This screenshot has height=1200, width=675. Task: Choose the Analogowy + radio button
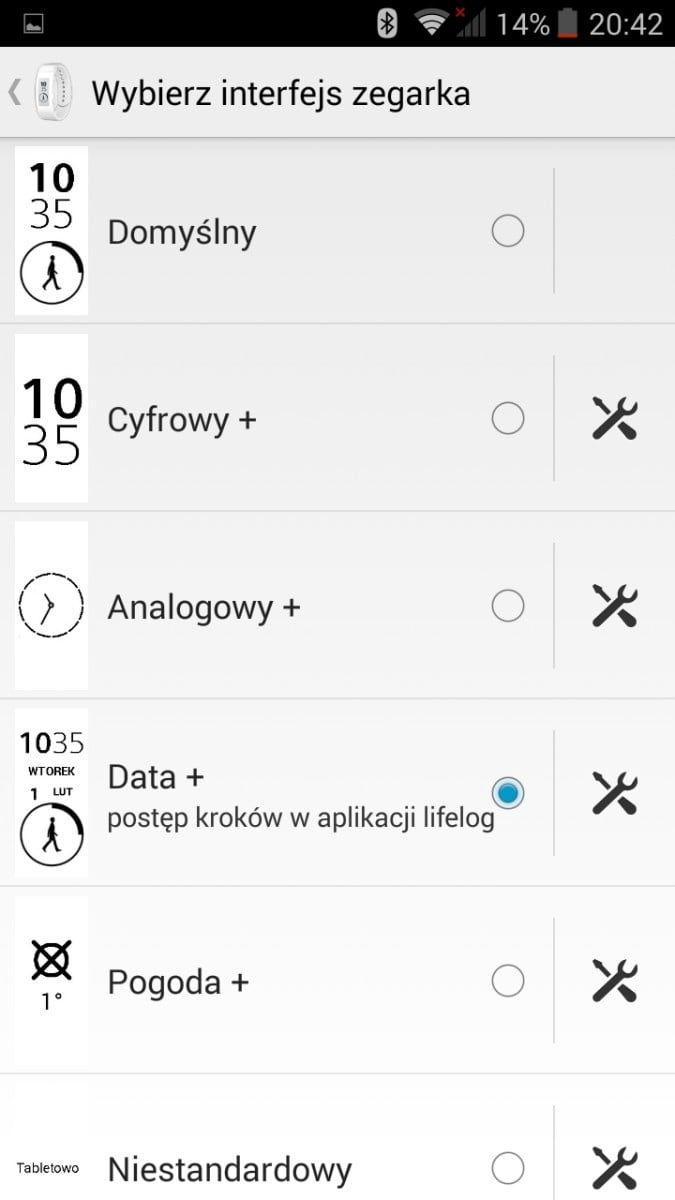[x=508, y=605]
